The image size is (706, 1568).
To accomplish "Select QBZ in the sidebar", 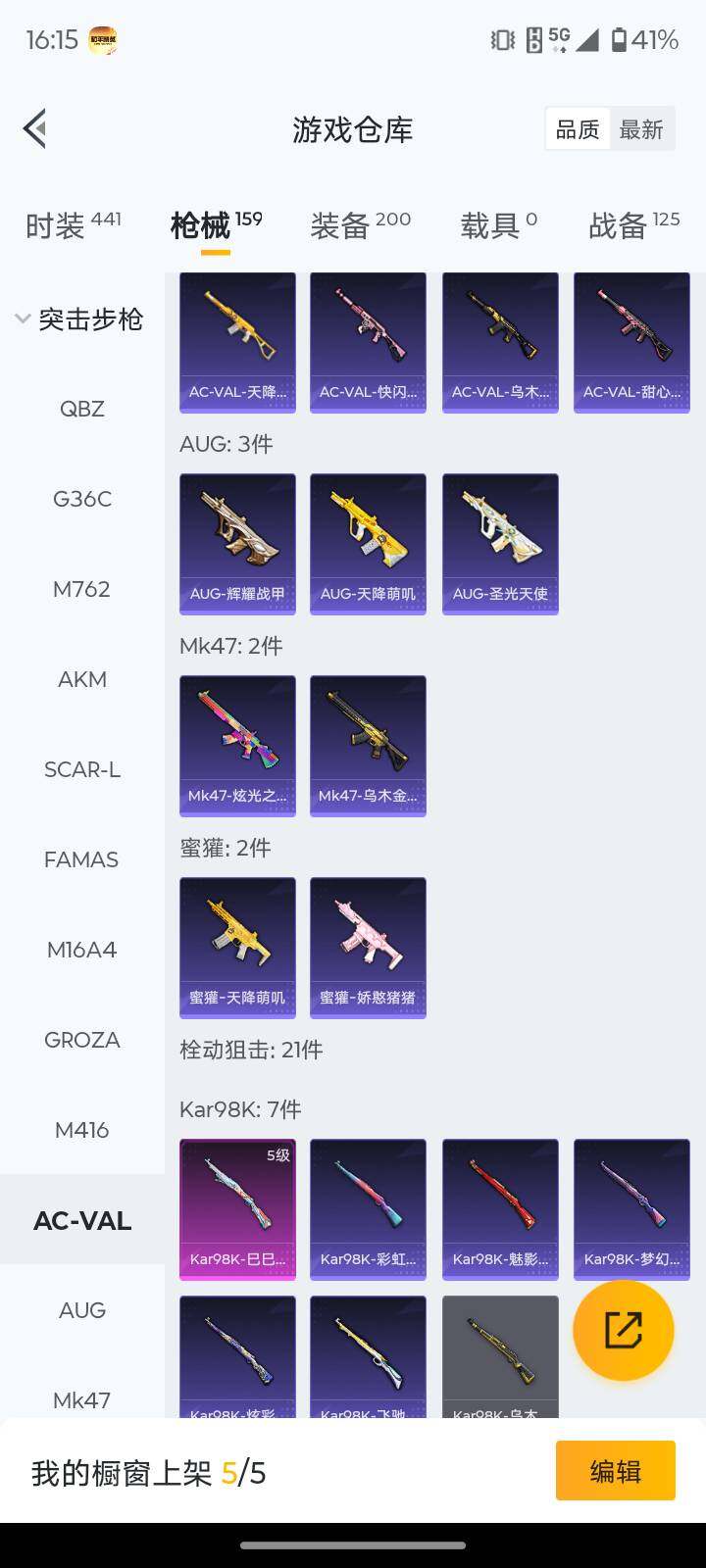I will pyautogui.click(x=82, y=409).
